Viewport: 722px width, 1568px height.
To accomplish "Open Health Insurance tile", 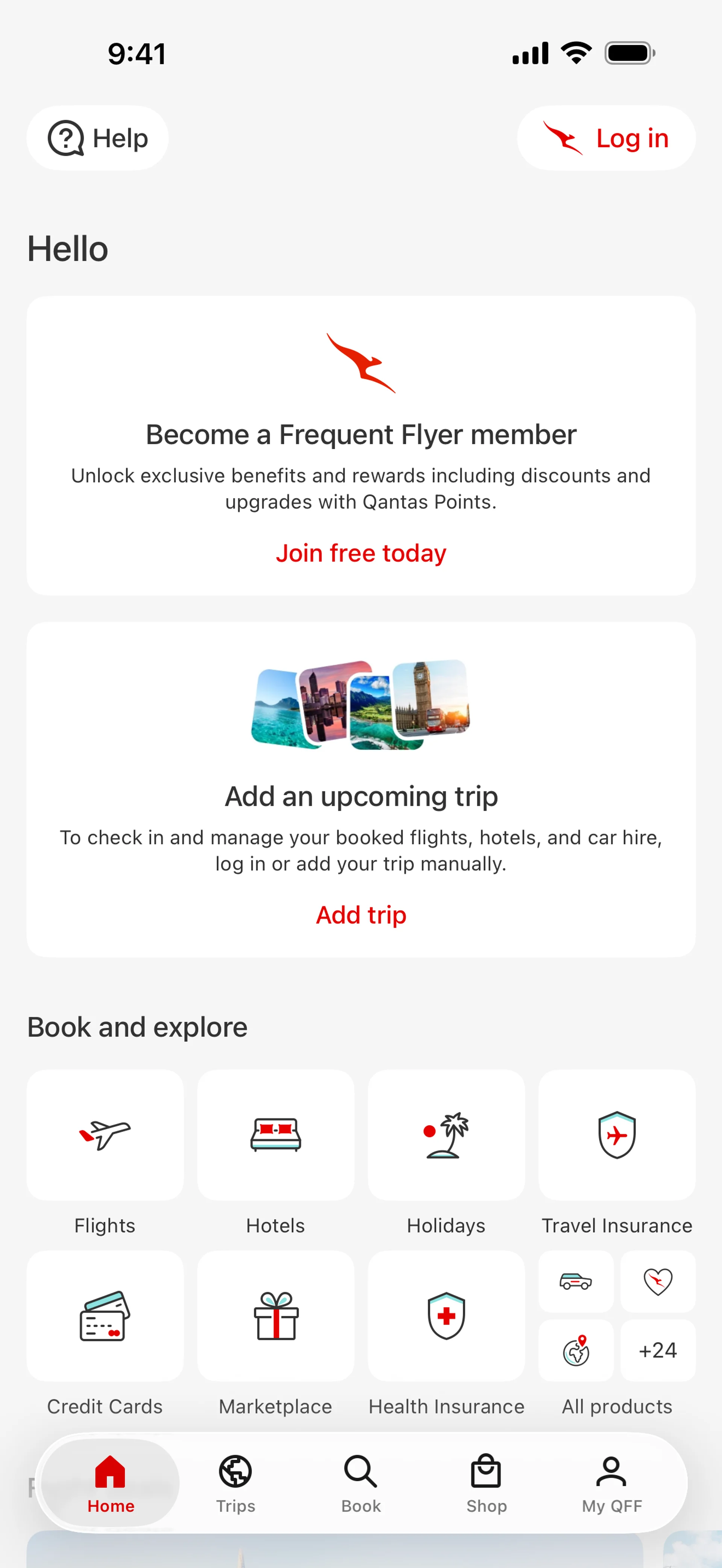I will 446,1316.
